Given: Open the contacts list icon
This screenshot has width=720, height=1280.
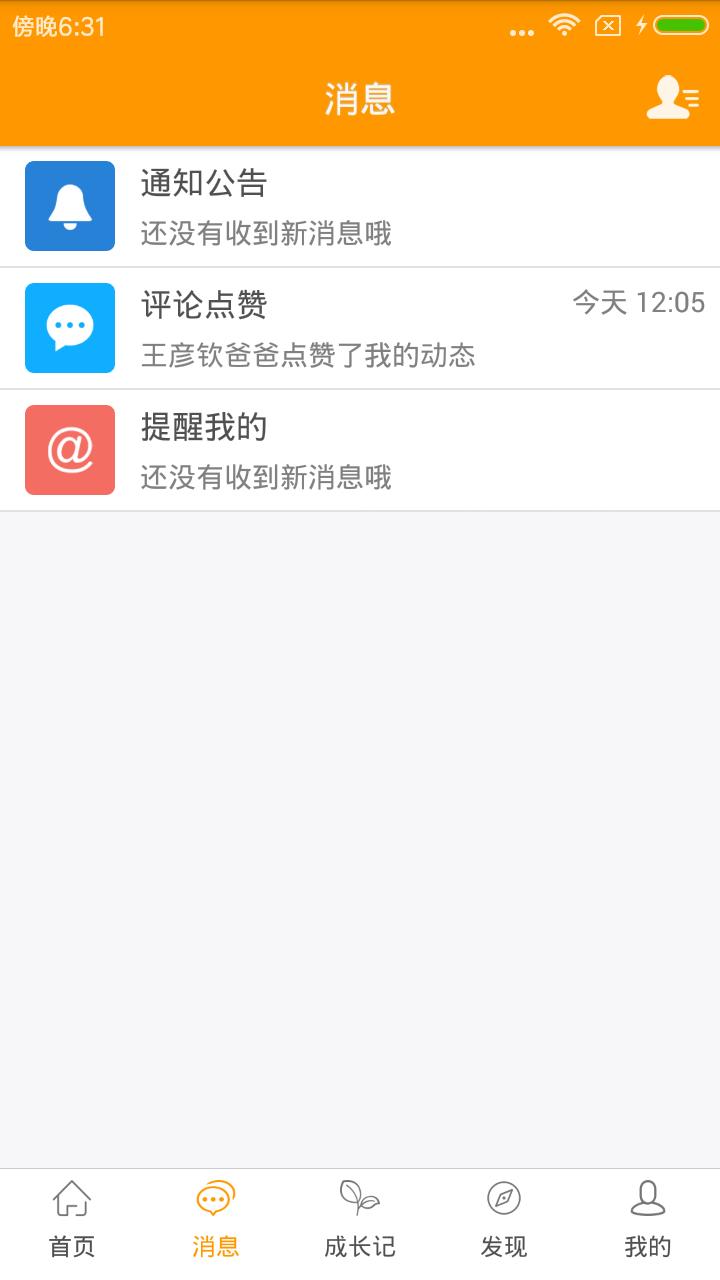Looking at the screenshot, I should [671, 98].
